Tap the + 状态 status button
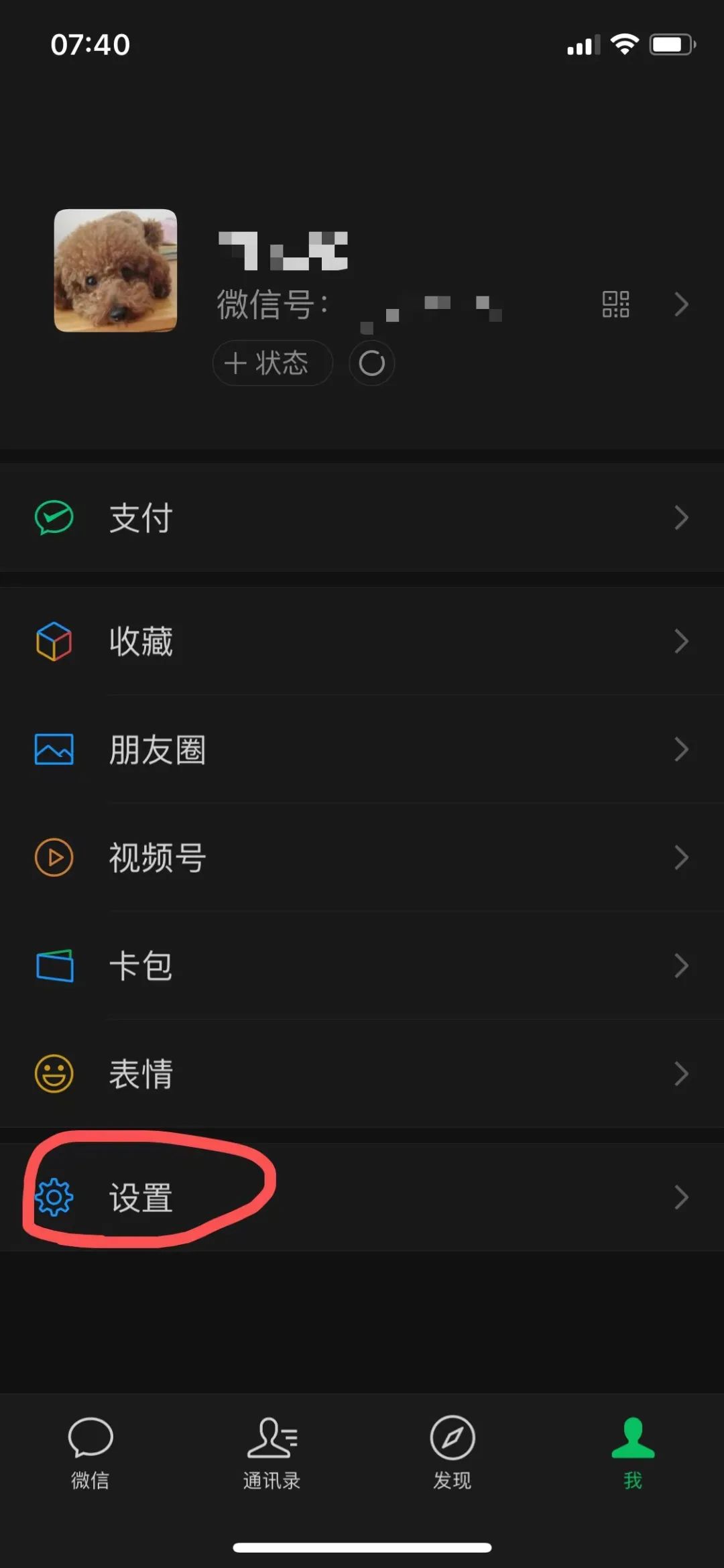Screen dimensions: 724x1568 [x=272, y=363]
